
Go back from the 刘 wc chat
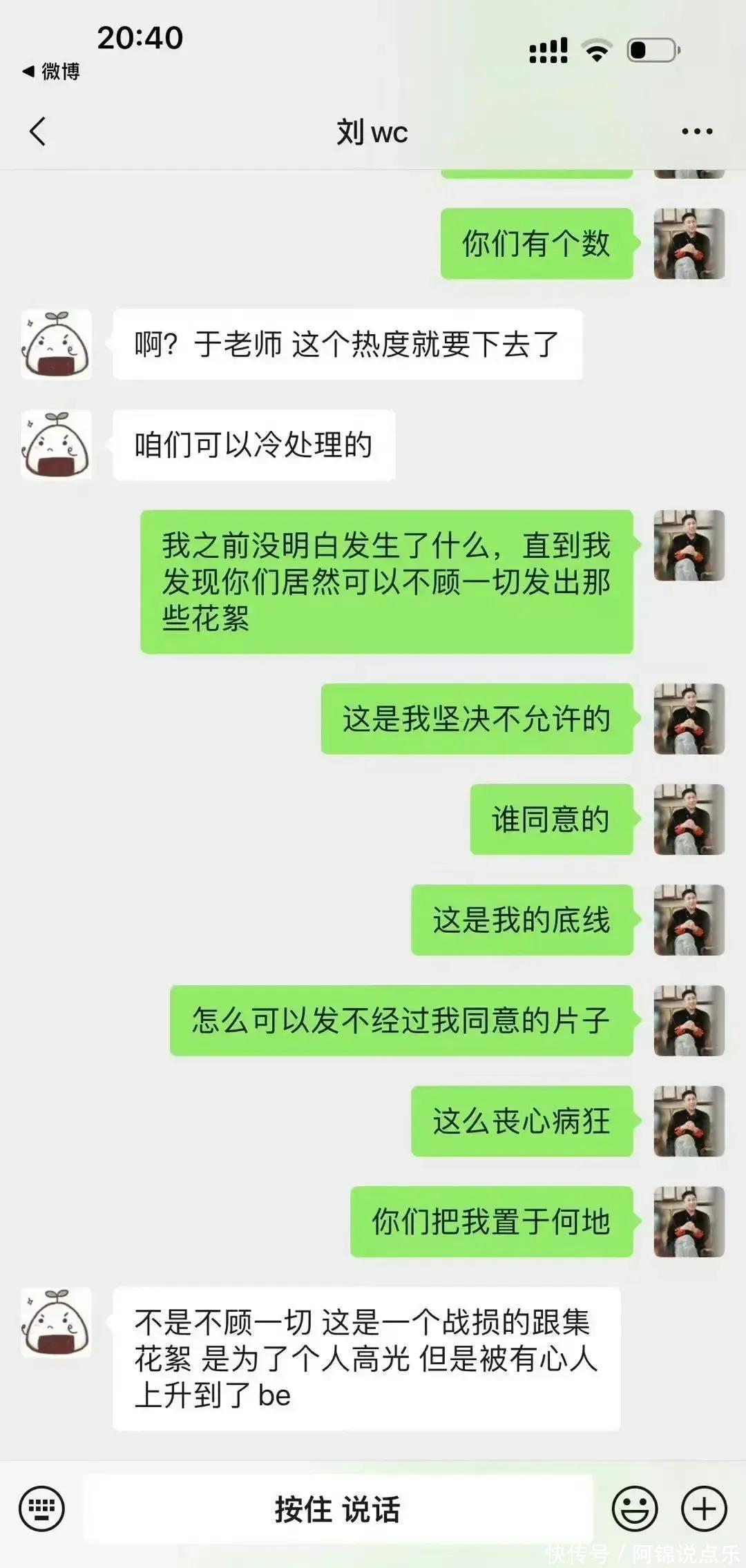tap(39, 131)
